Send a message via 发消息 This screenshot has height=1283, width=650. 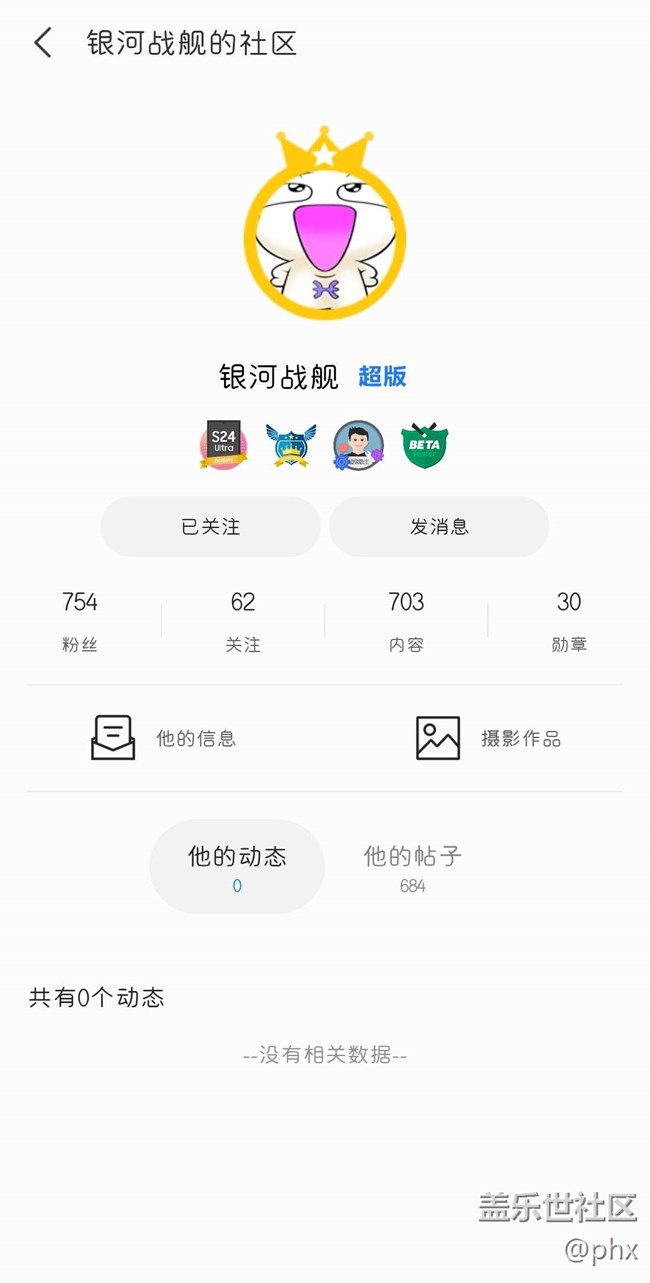tap(439, 526)
